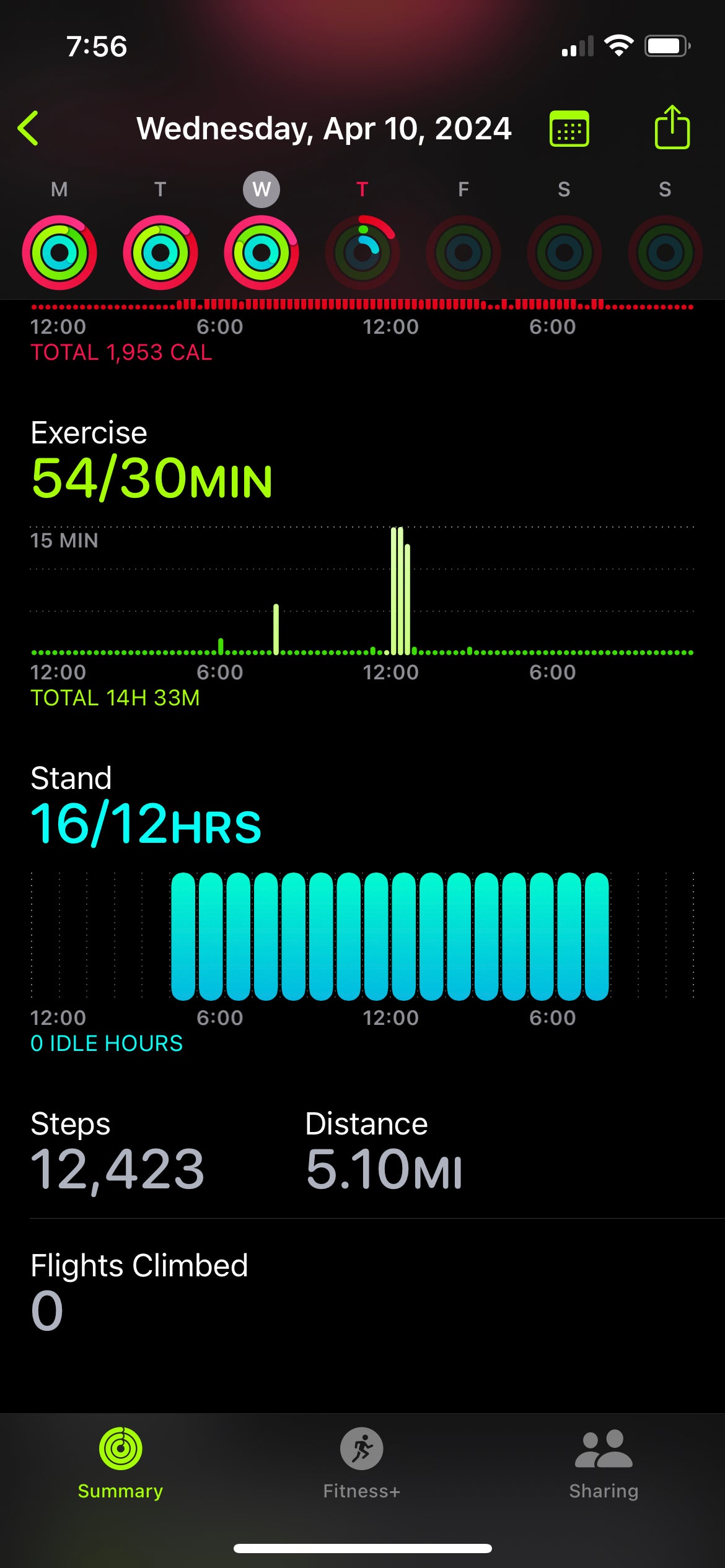Open the calendar month view
Image resolution: width=725 pixels, height=1568 pixels.
point(569,129)
